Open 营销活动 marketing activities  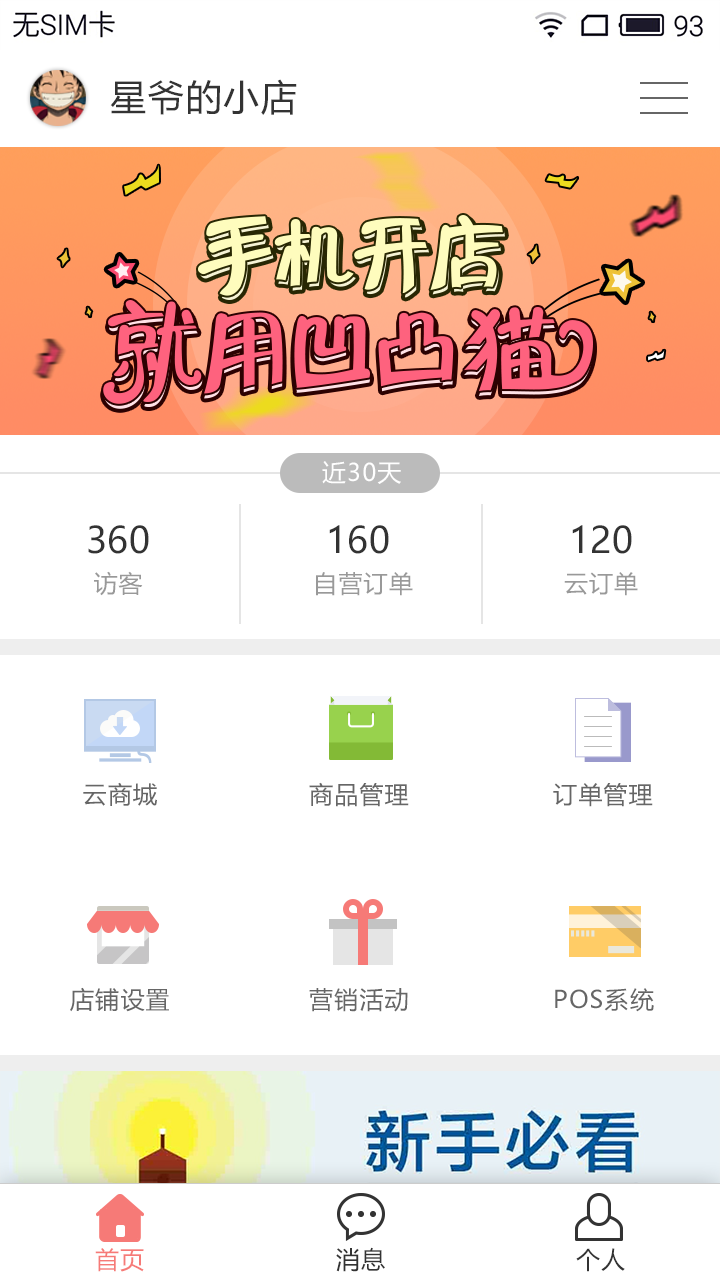coord(360,957)
